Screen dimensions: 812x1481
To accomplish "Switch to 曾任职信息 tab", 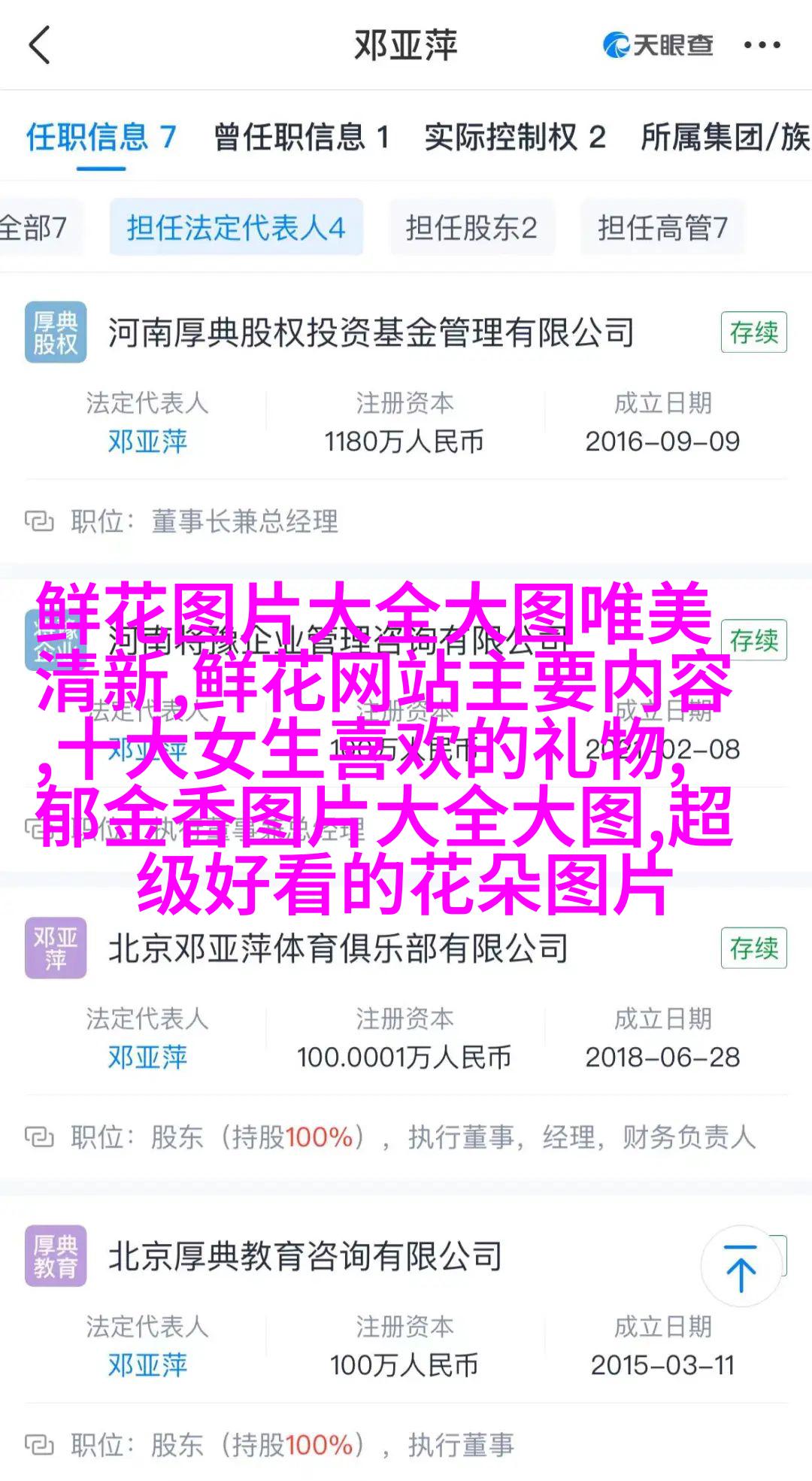I will coord(301,137).
